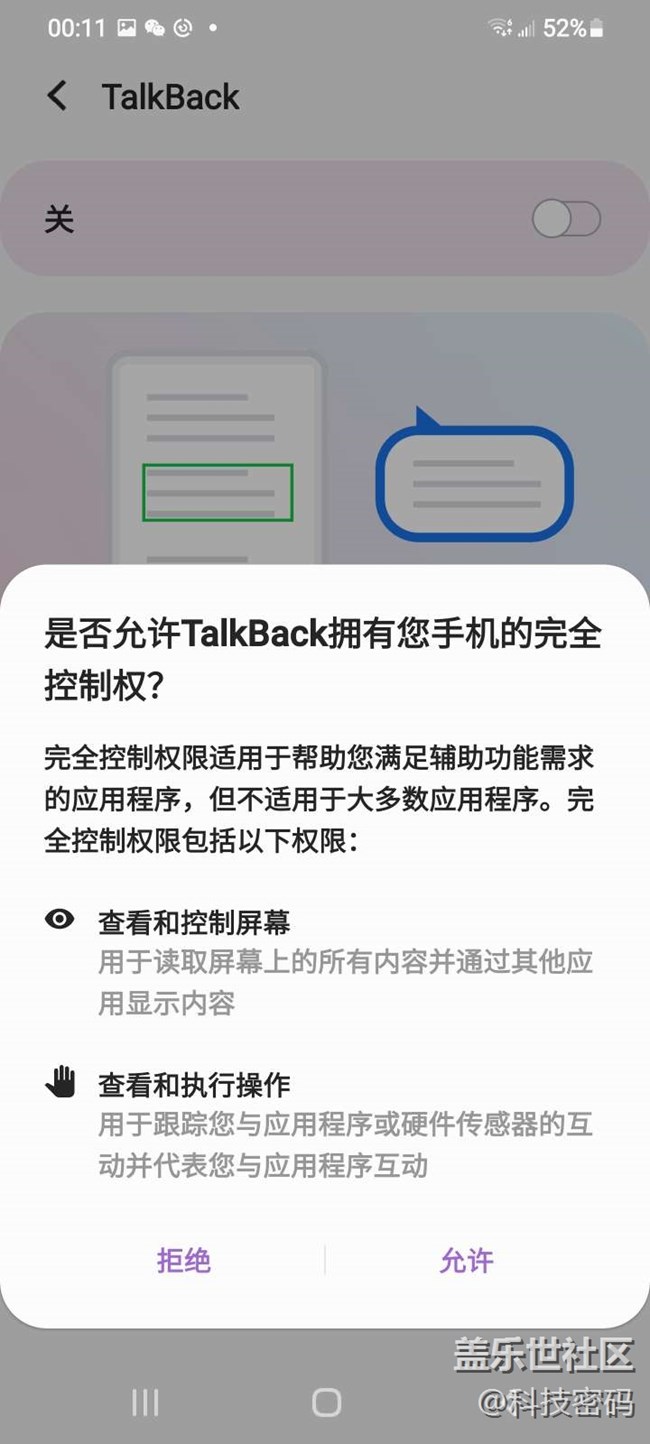
Task: Tap 允许 to grant TalkBack full control
Action: pos(467,1260)
